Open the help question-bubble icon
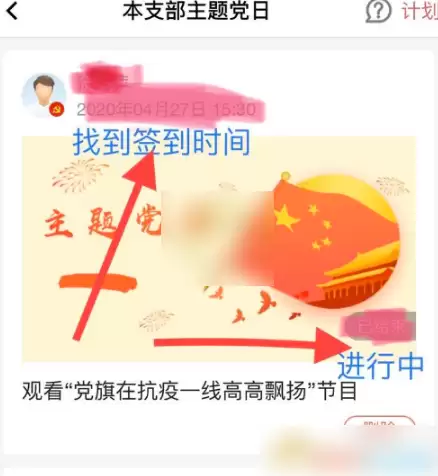This screenshot has height=476, width=438. (x=378, y=12)
